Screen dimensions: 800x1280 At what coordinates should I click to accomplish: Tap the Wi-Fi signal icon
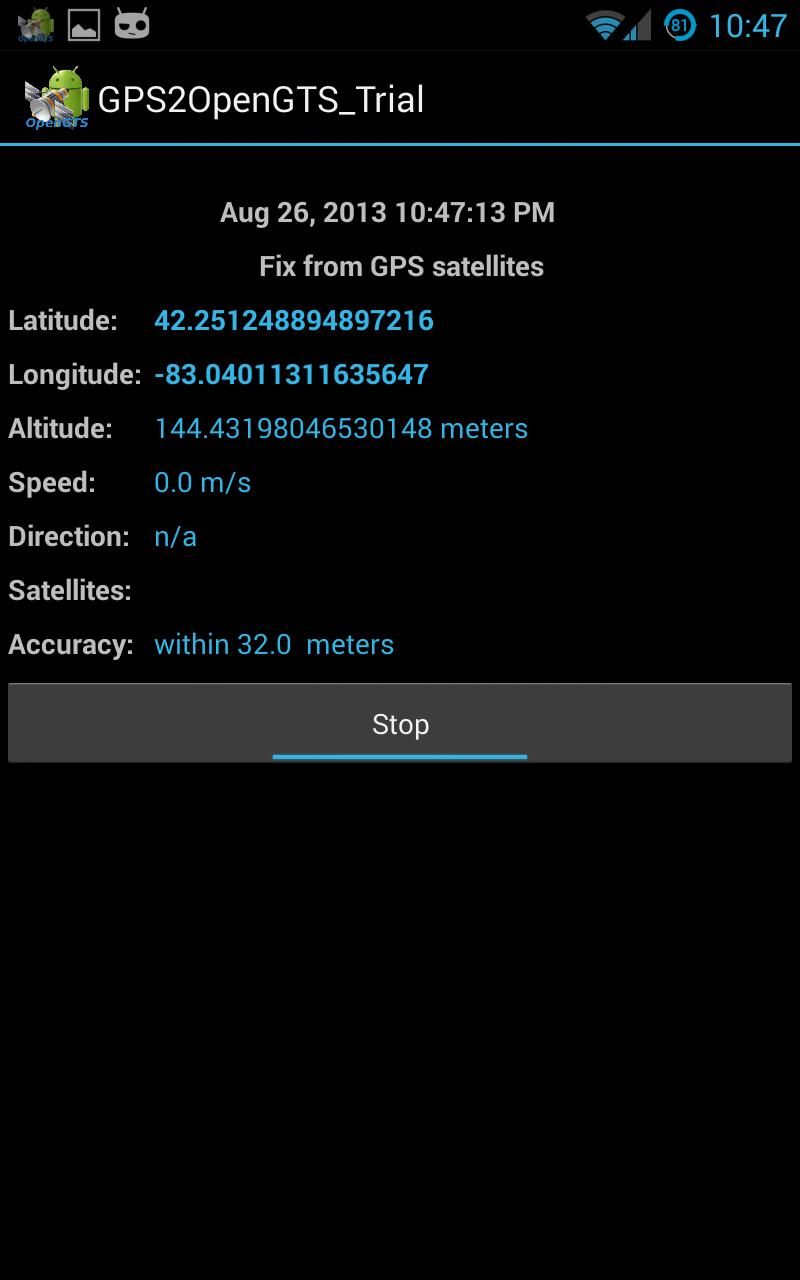pyautogui.click(x=607, y=25)
